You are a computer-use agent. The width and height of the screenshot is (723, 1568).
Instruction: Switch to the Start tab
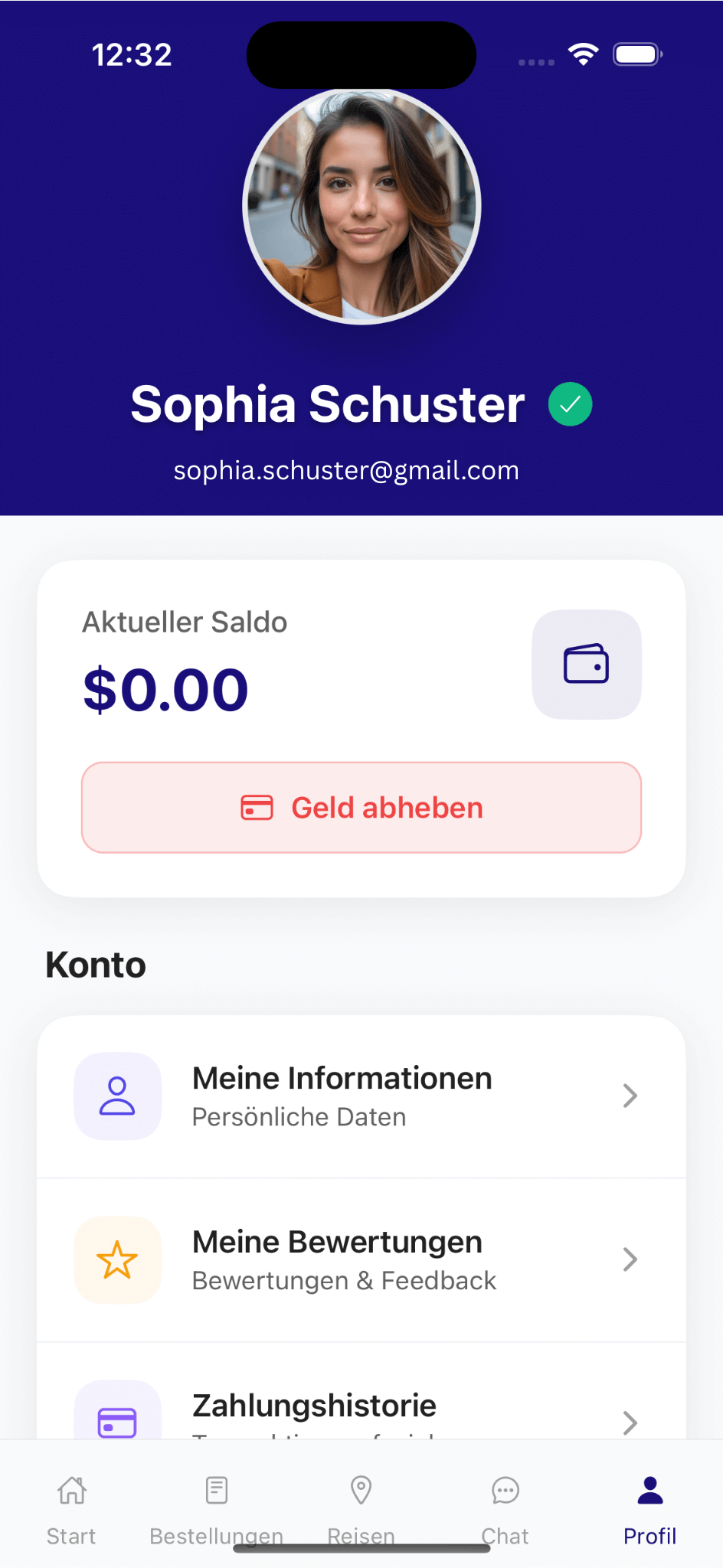(72, 1505)
